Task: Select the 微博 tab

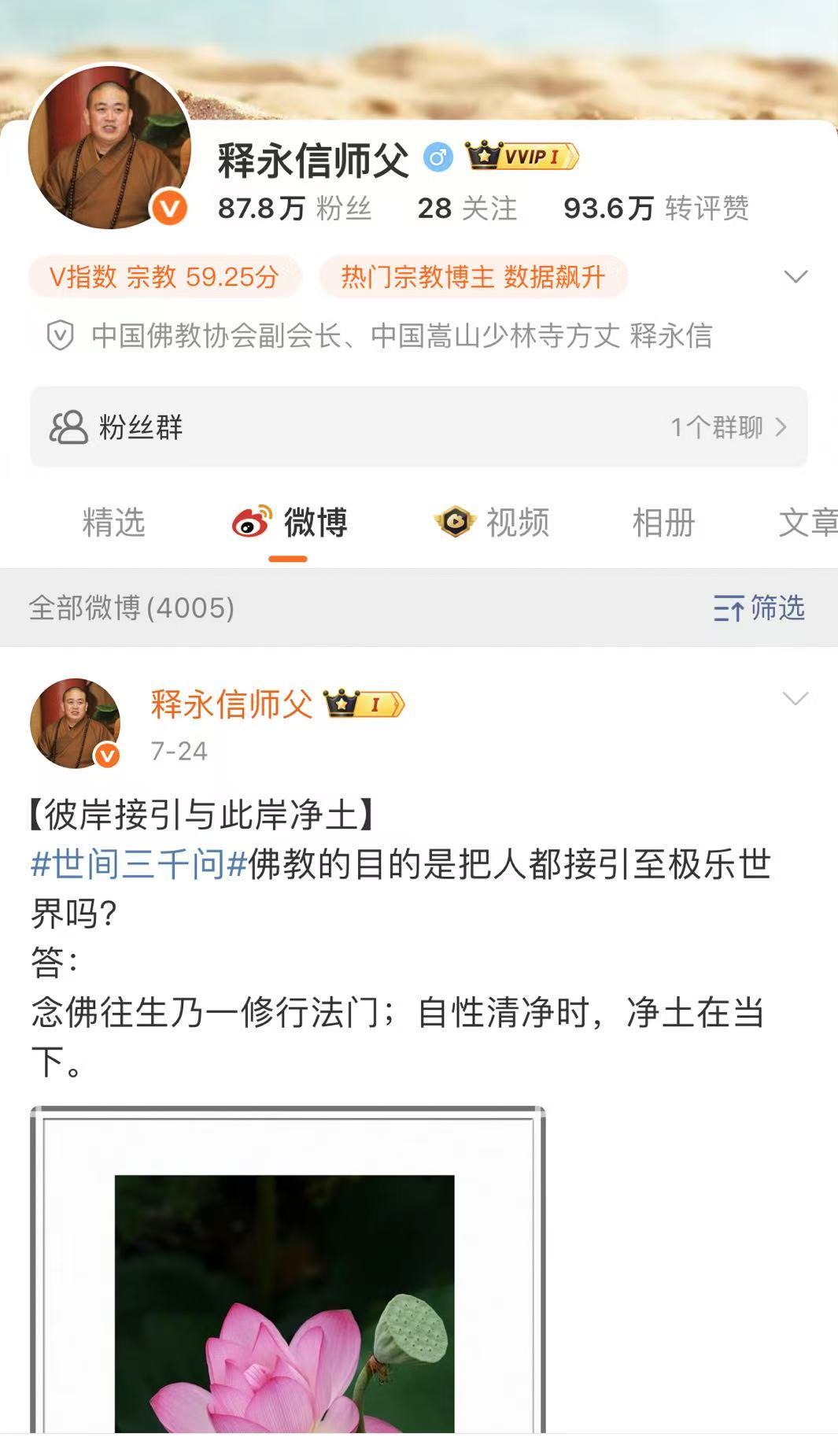Action: pos(290,523)
